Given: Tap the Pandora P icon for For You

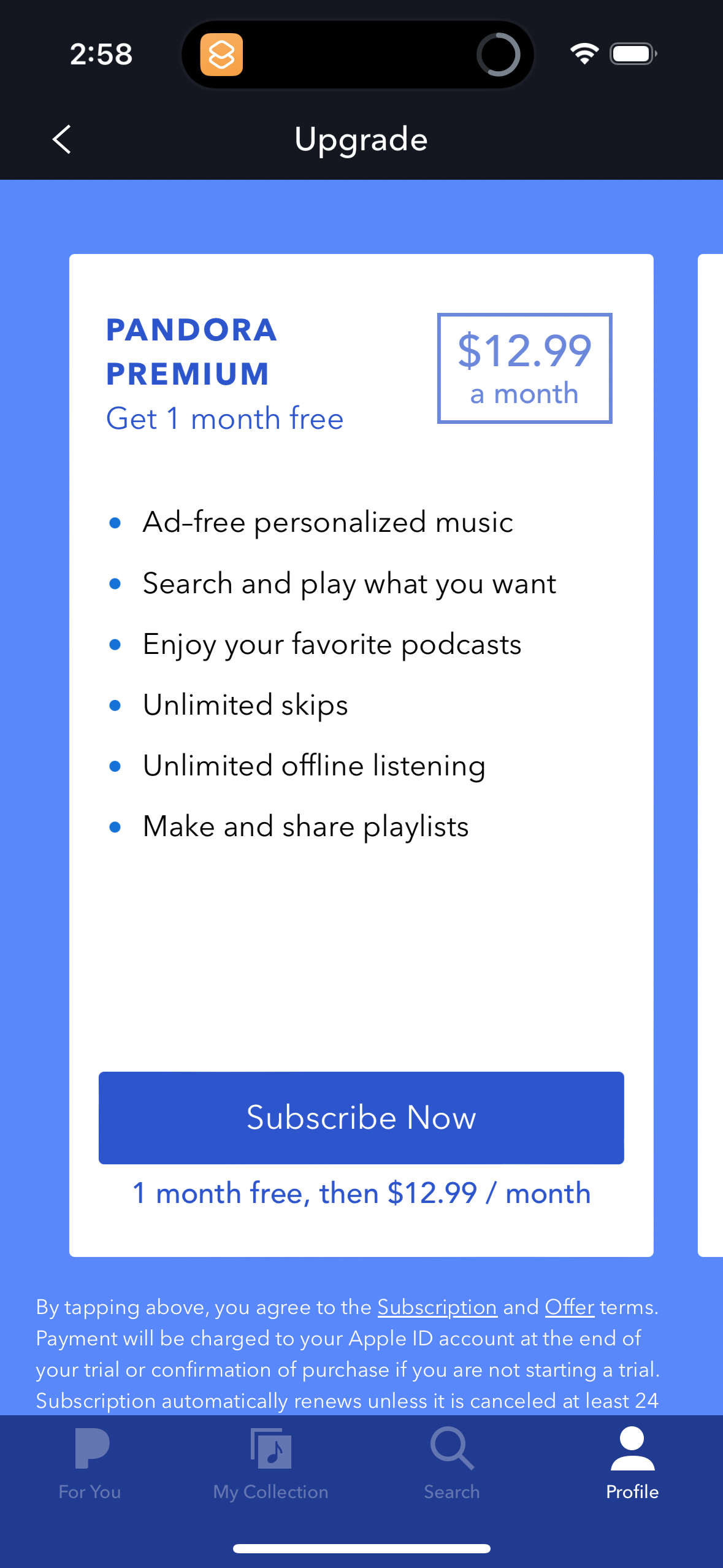Looking at the screenshot, I should click(91, 1448).
